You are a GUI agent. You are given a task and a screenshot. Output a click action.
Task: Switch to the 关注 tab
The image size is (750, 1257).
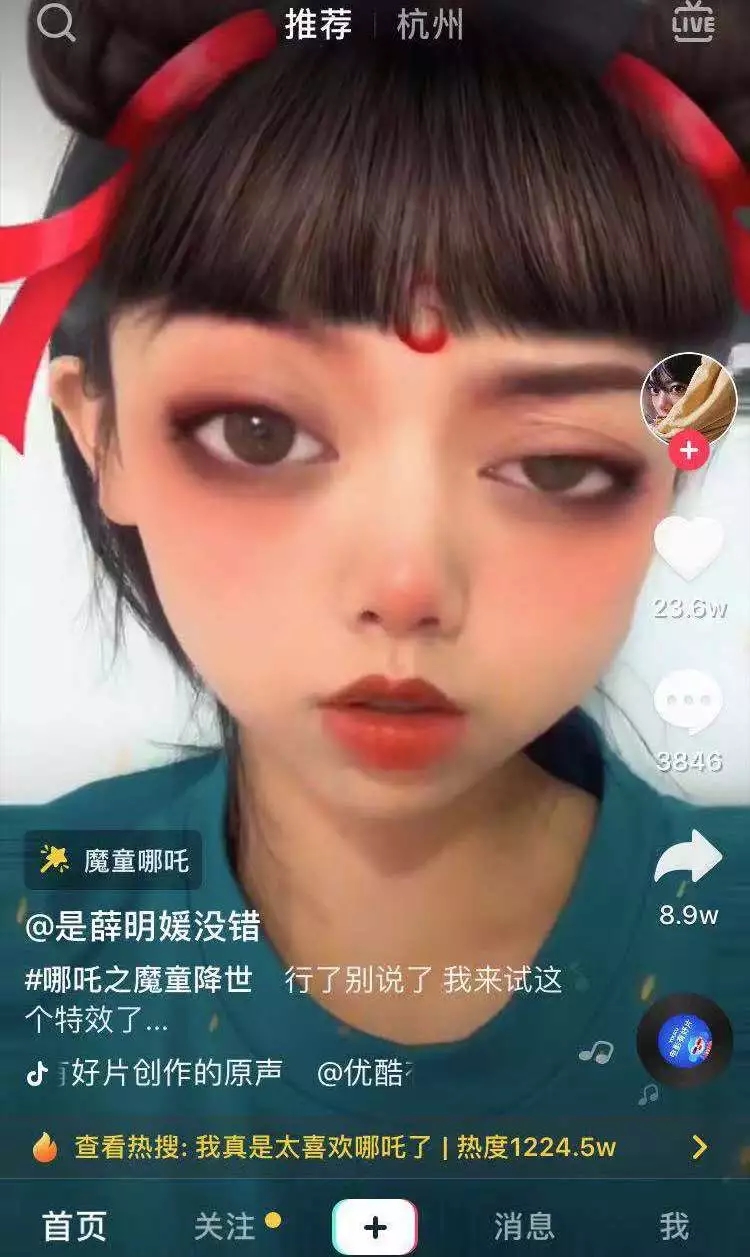pos(226,1225)
